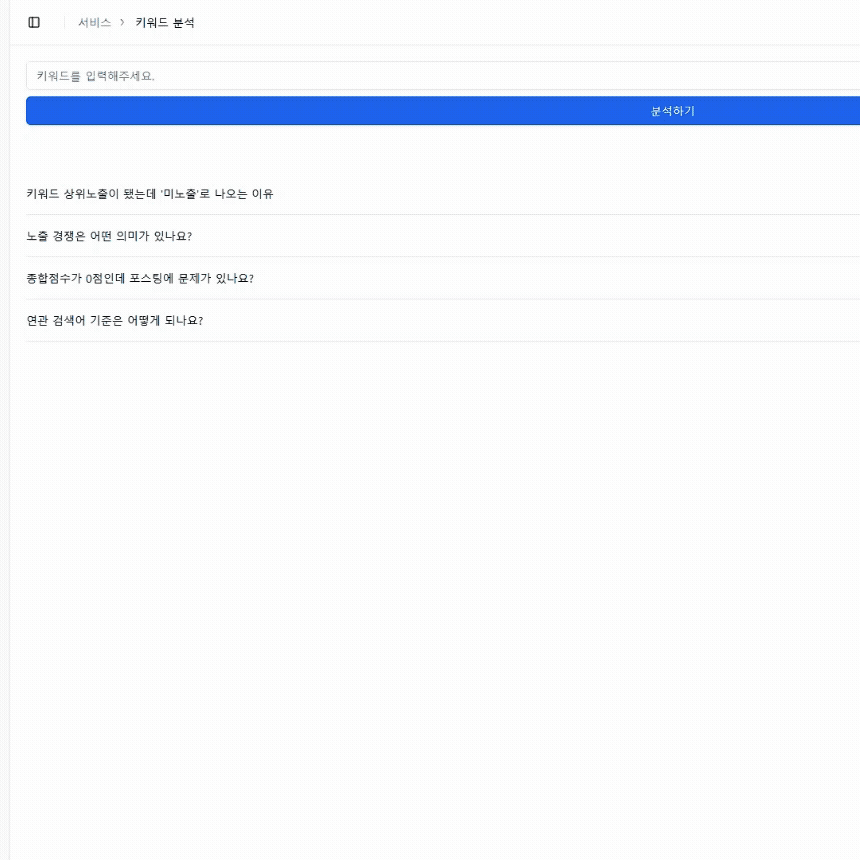This screenshot has height=860, width=860.
Task: Tap the keyword input field
Action: coord(443,76)
